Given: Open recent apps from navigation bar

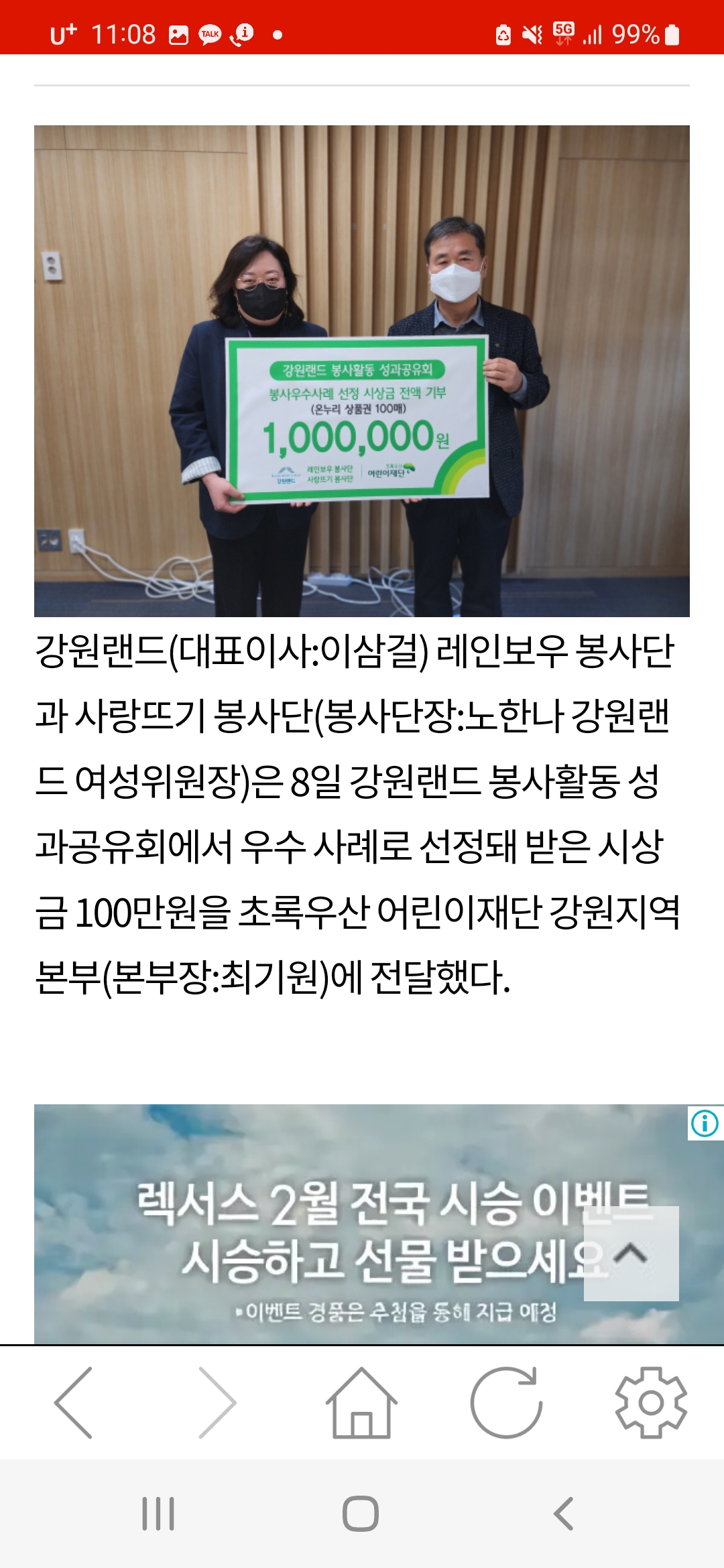Looking at the screenshot, I should [x=158, y=1514].
